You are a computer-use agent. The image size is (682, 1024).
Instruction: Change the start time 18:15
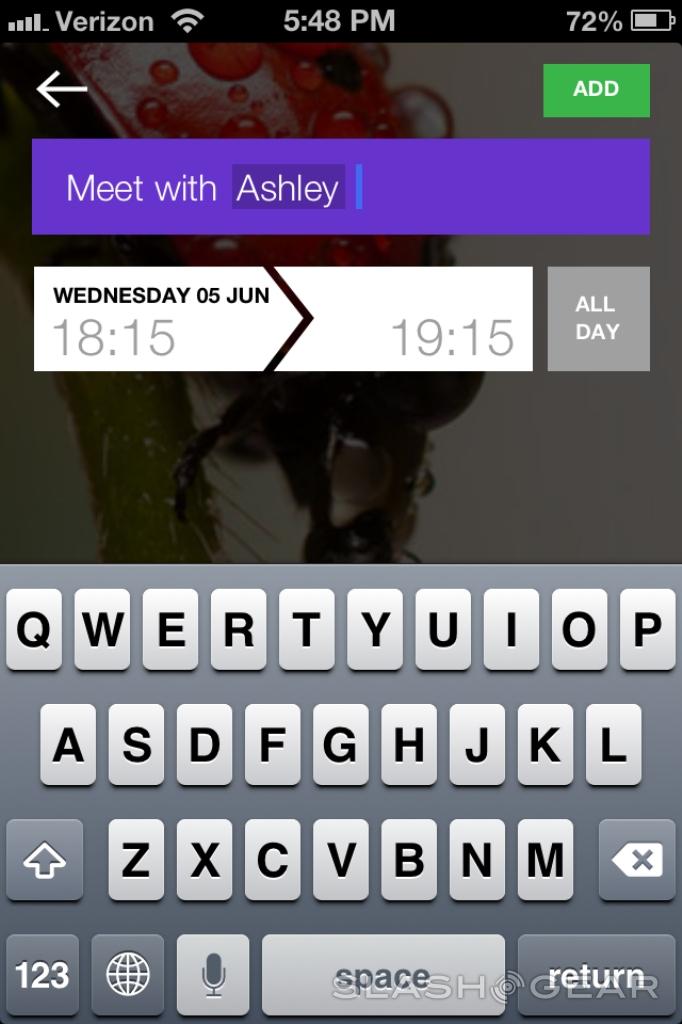coord(114,337)
